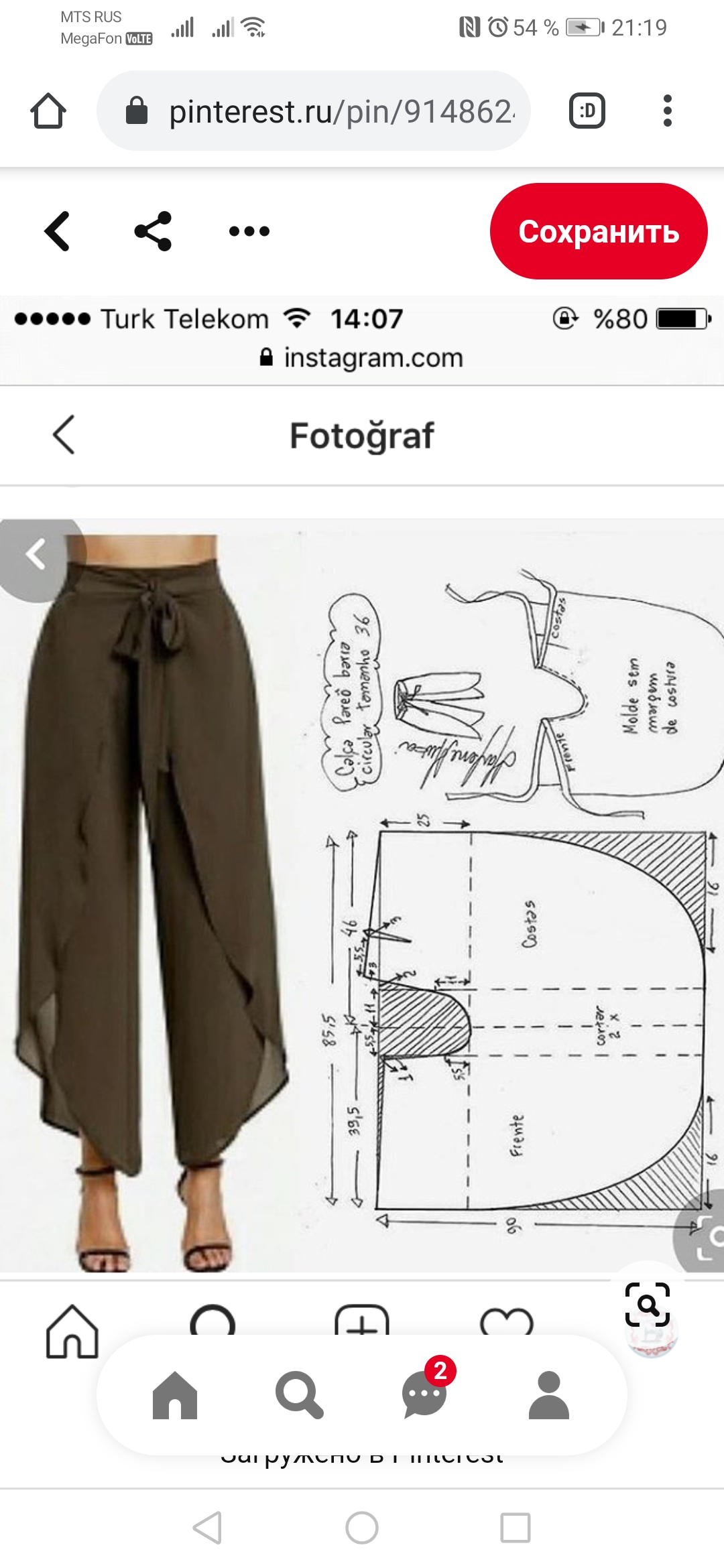
Task: Open more pin options (three dots)
Action: [x=249, y=231]
